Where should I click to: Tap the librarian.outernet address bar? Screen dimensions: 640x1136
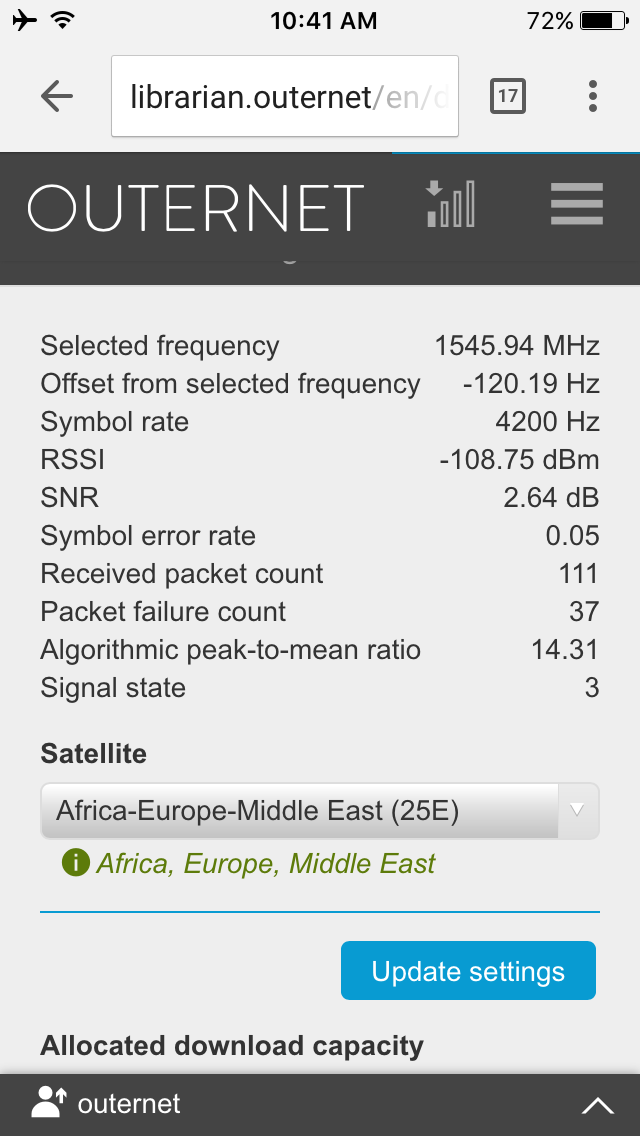click(x=285, y=96)
